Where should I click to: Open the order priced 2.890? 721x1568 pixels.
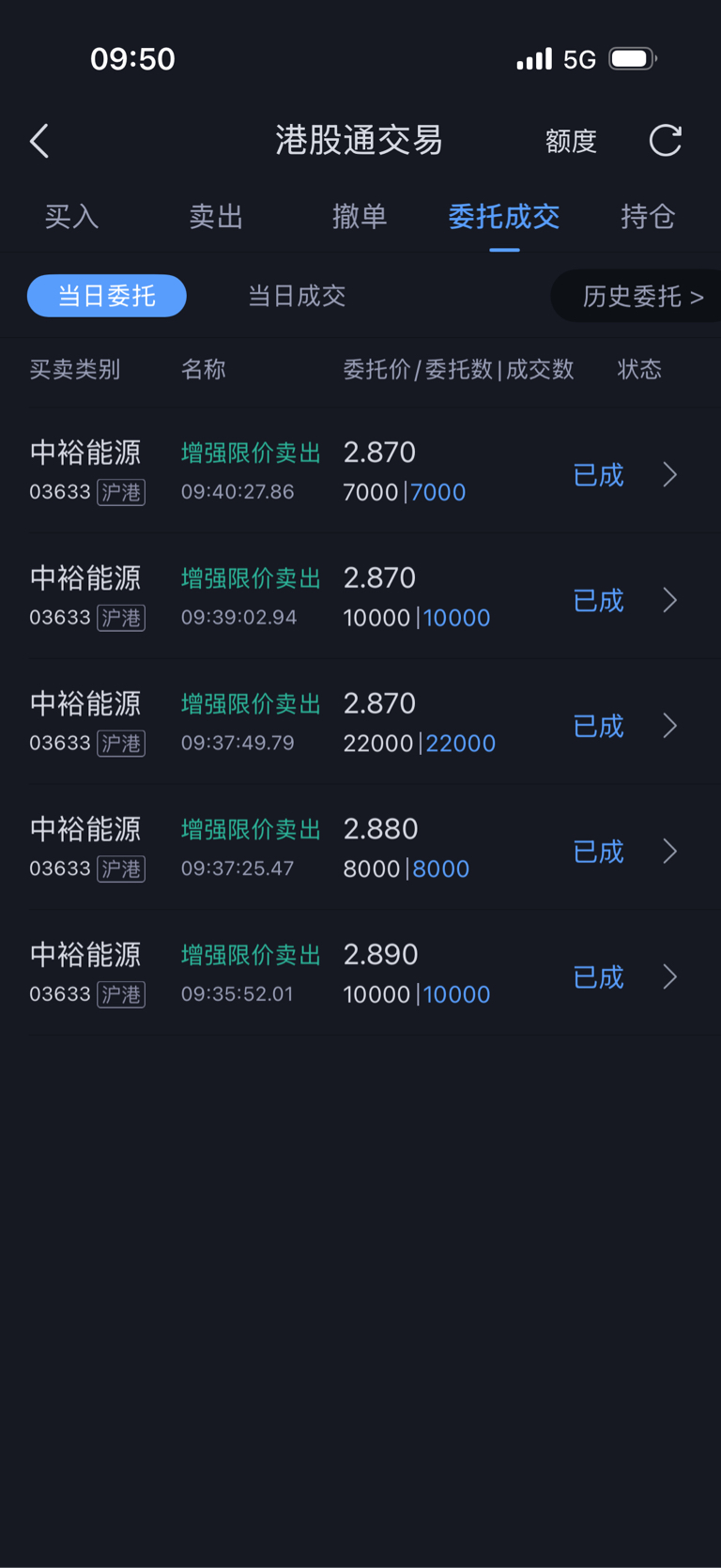[x=360, y=974]
